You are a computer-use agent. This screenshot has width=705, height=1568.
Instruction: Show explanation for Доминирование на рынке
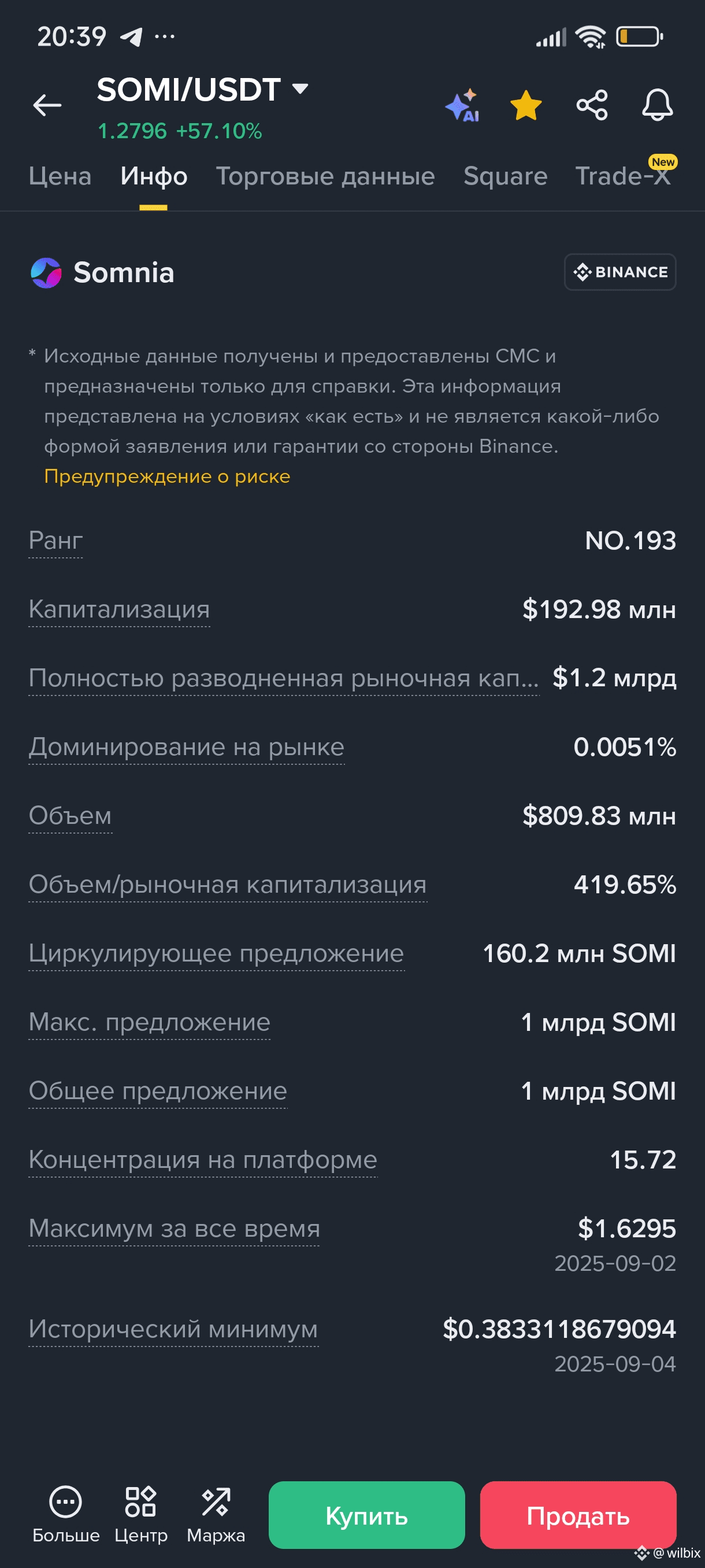point(187,747)
